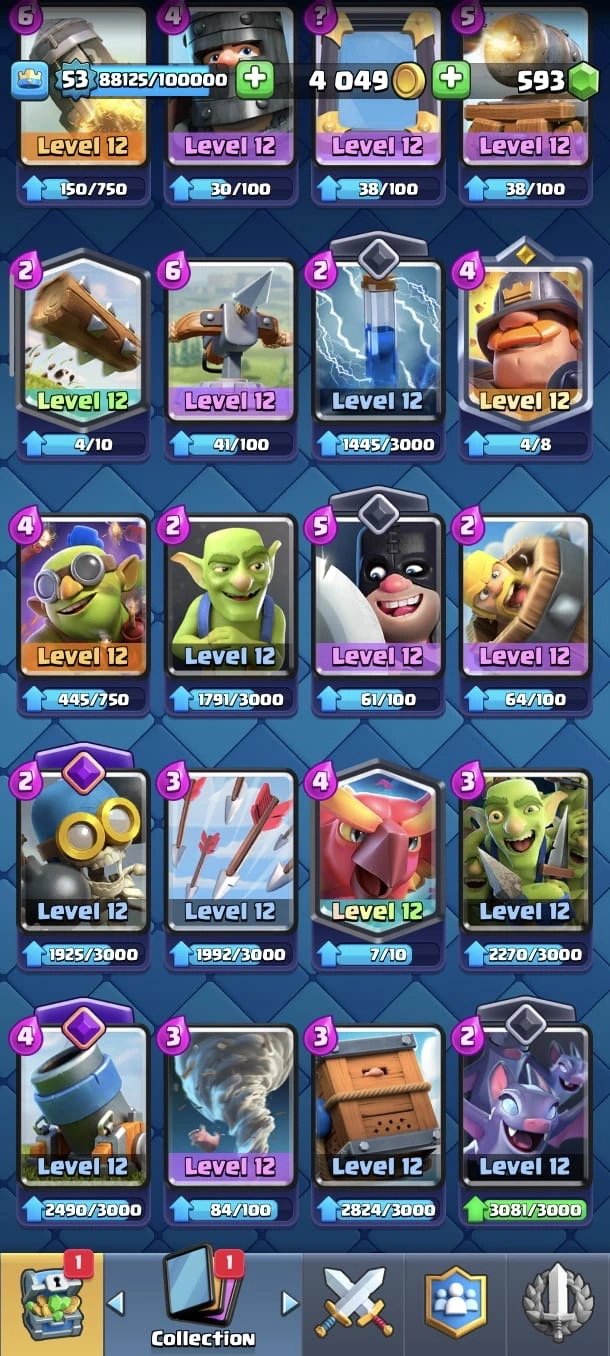Image resolution: width=610 pixels, height=1356 pixels.
Task: Tap the right arrow next to Collection
Action: (x=290, y=1303)
